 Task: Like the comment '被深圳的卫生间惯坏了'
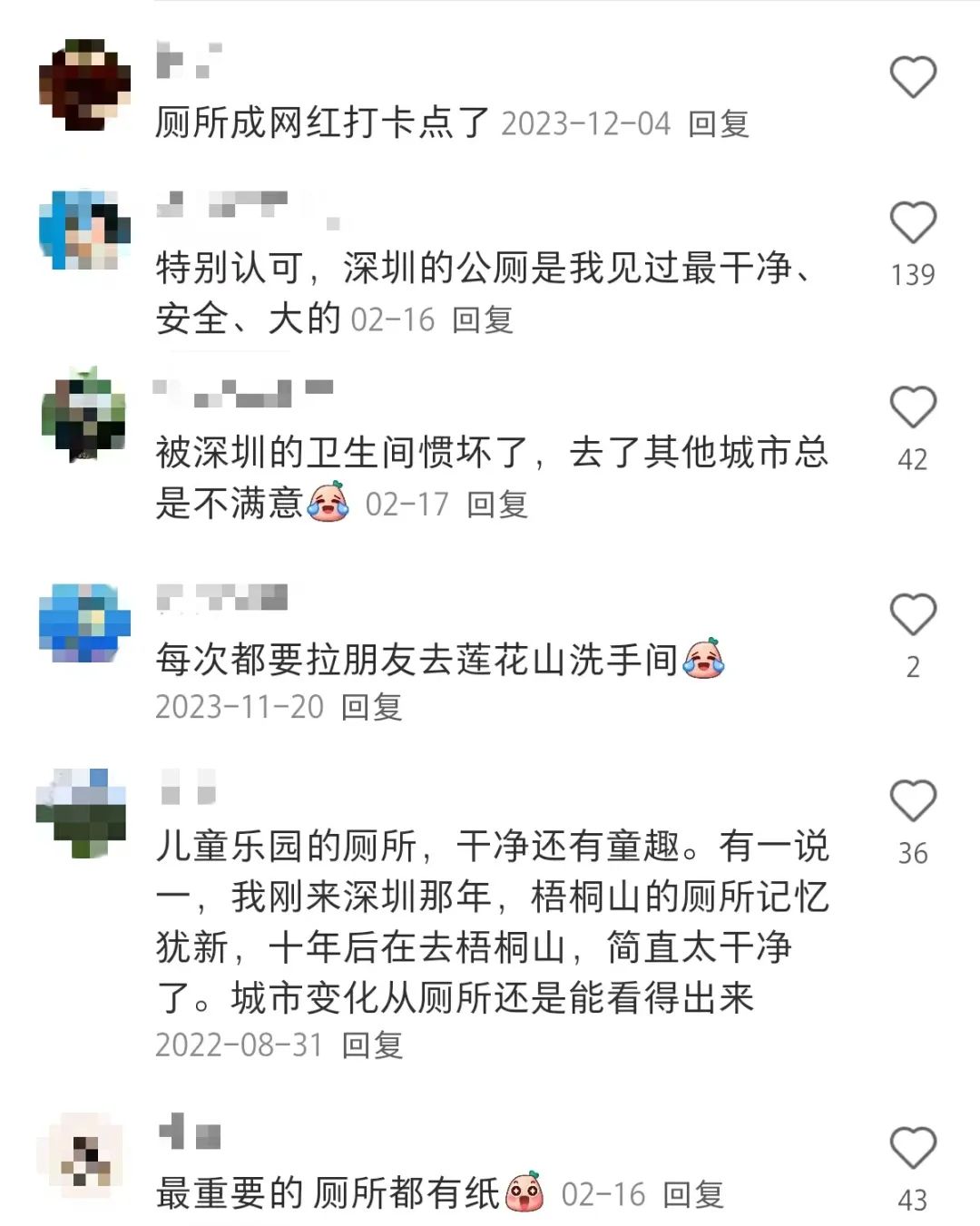[x=912, y=407]
